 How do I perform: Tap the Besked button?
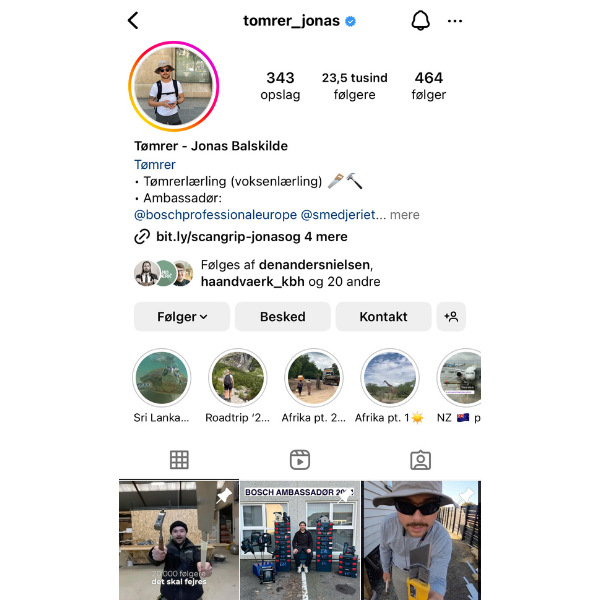click(282, 317)
